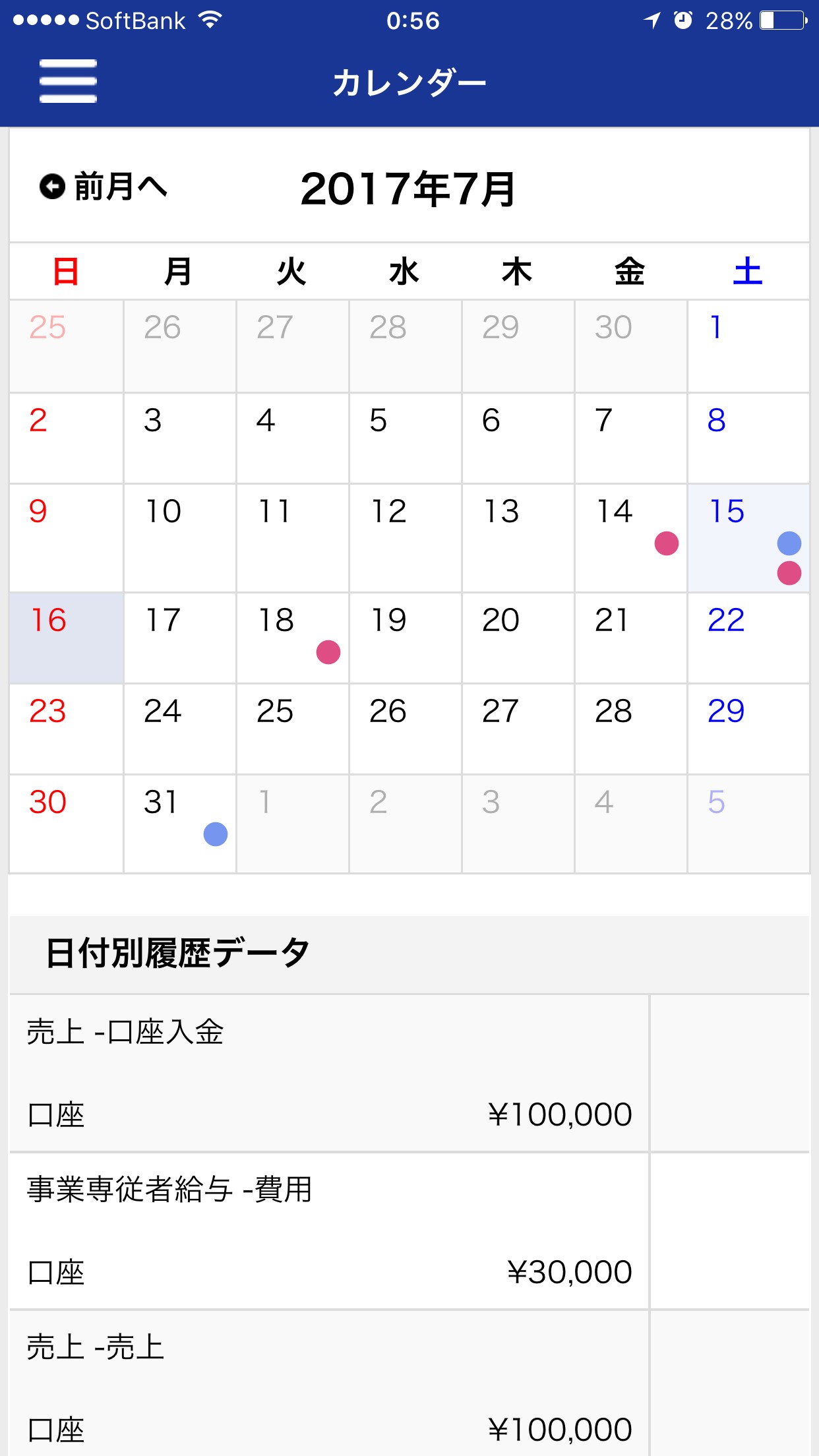The height and width of the screenshot is (1456, 819).
Task: Select July 31 on the calendar
Action: coord(179,823)
